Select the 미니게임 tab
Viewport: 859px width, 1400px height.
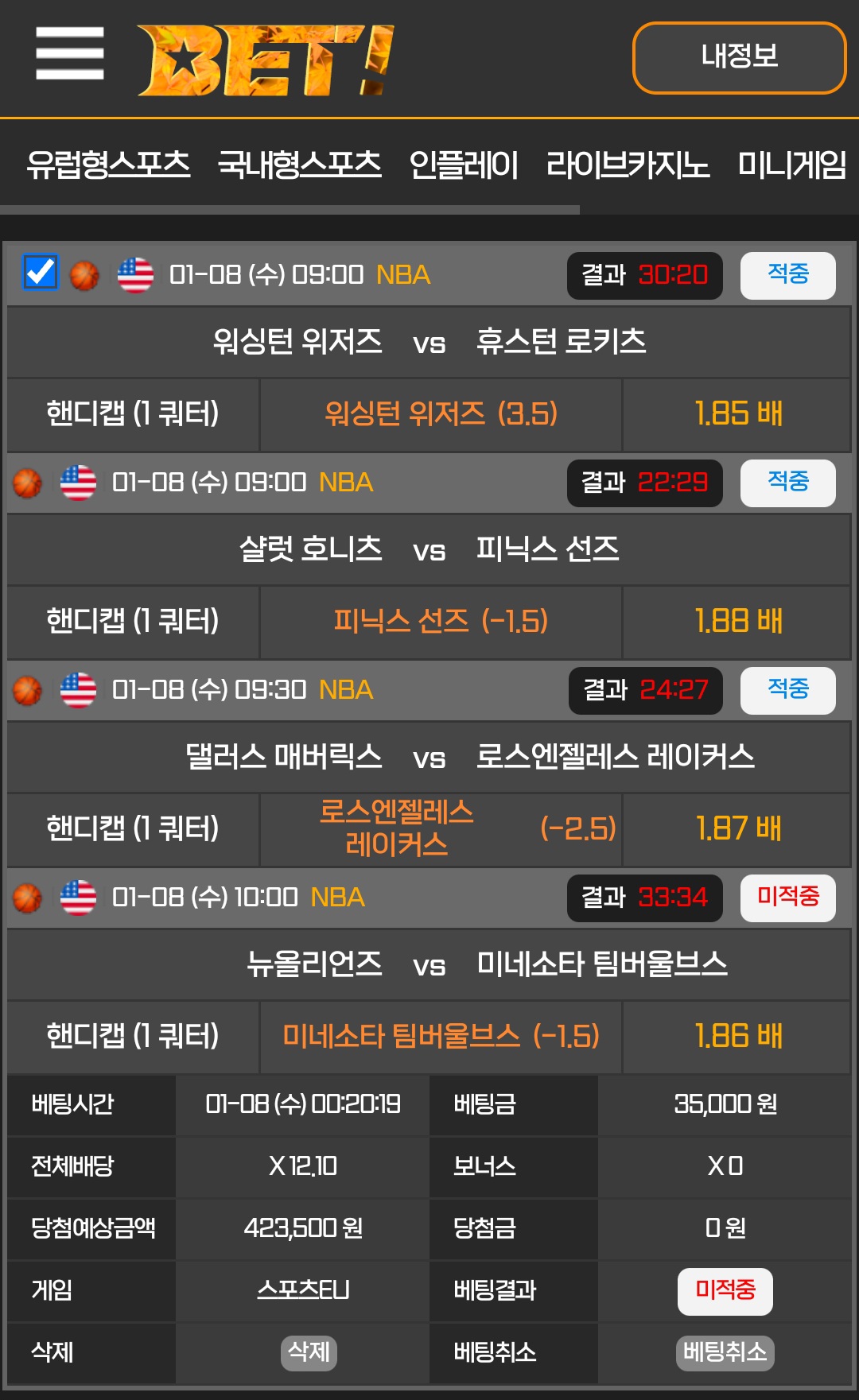click(792, 165)
